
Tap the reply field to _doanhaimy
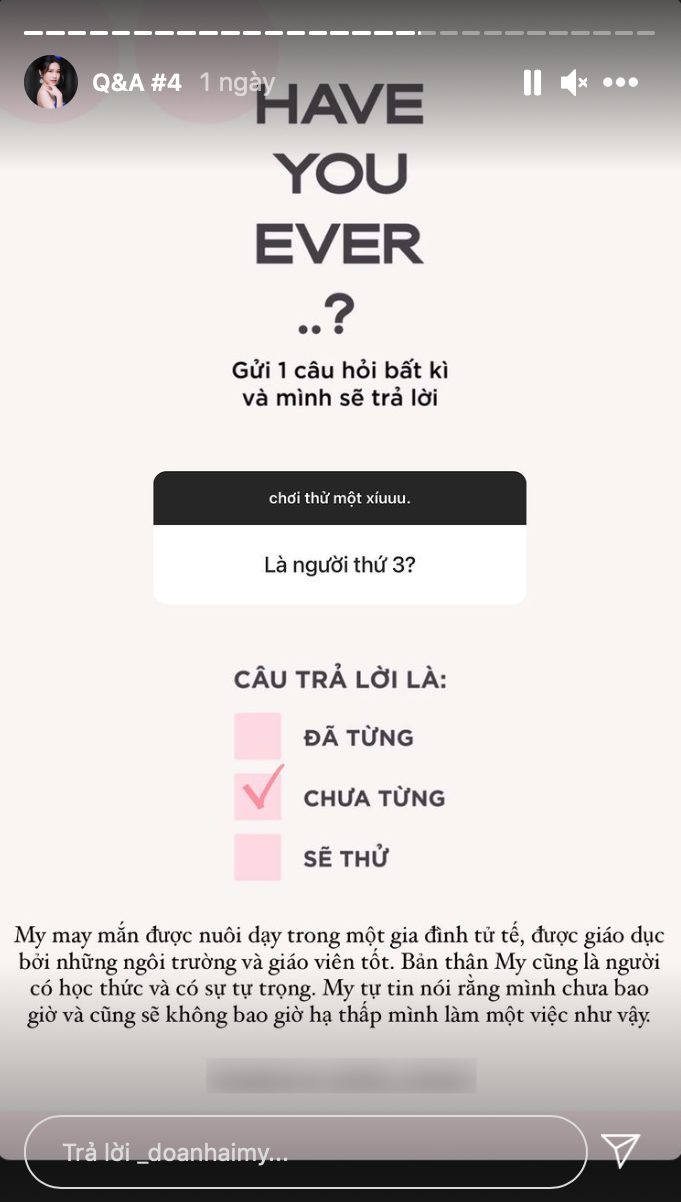305,1152
